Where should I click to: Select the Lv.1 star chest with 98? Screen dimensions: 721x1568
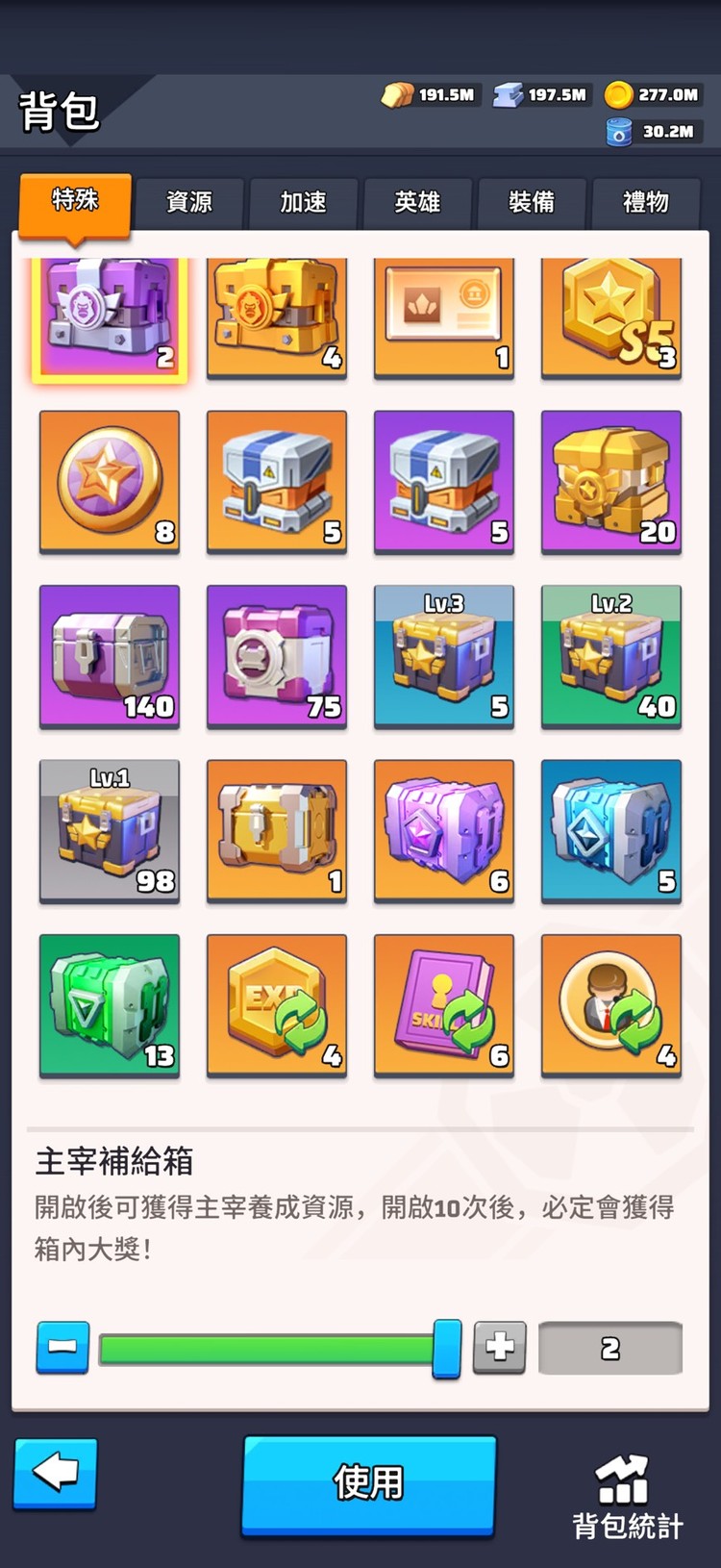click(x=110, y=830)
